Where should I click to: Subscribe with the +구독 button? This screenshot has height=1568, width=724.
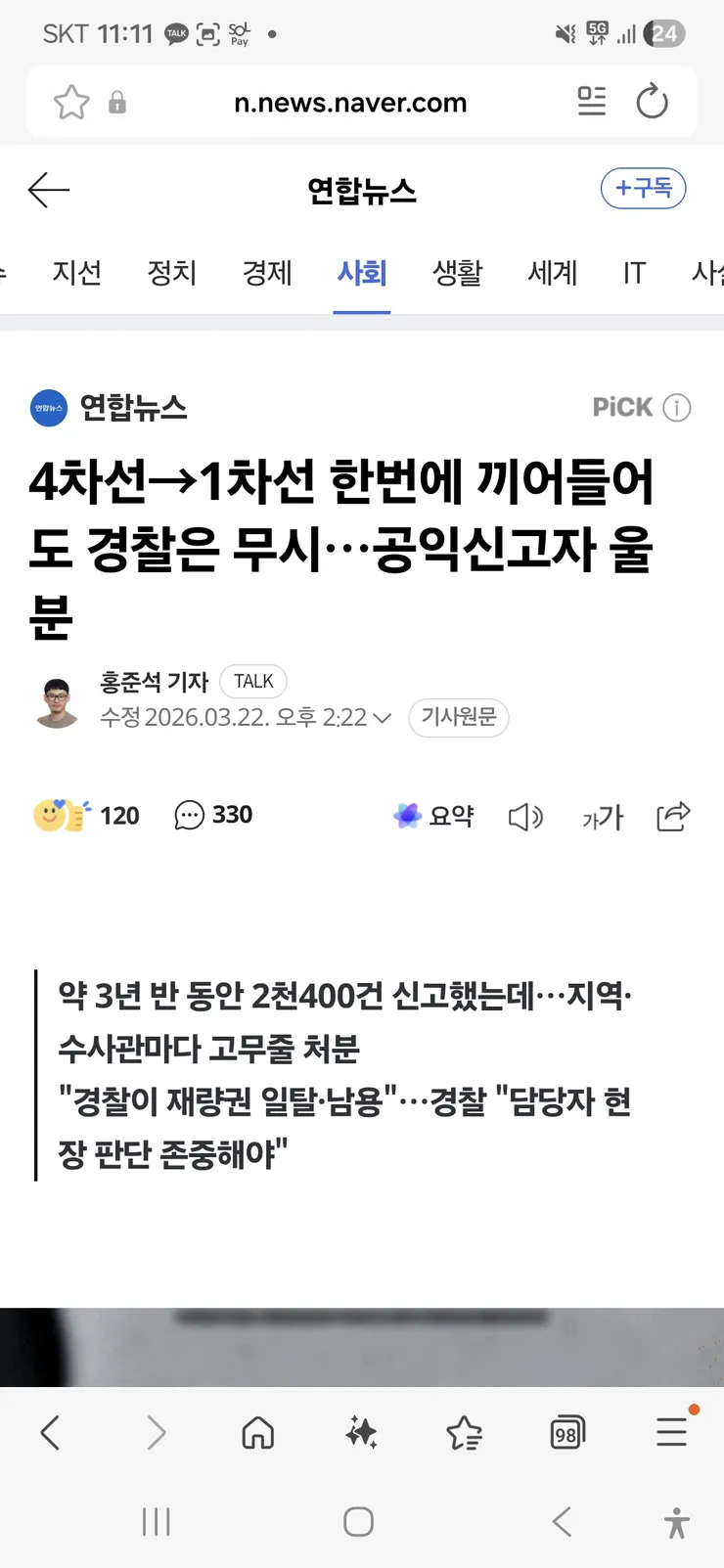[643, 189]
